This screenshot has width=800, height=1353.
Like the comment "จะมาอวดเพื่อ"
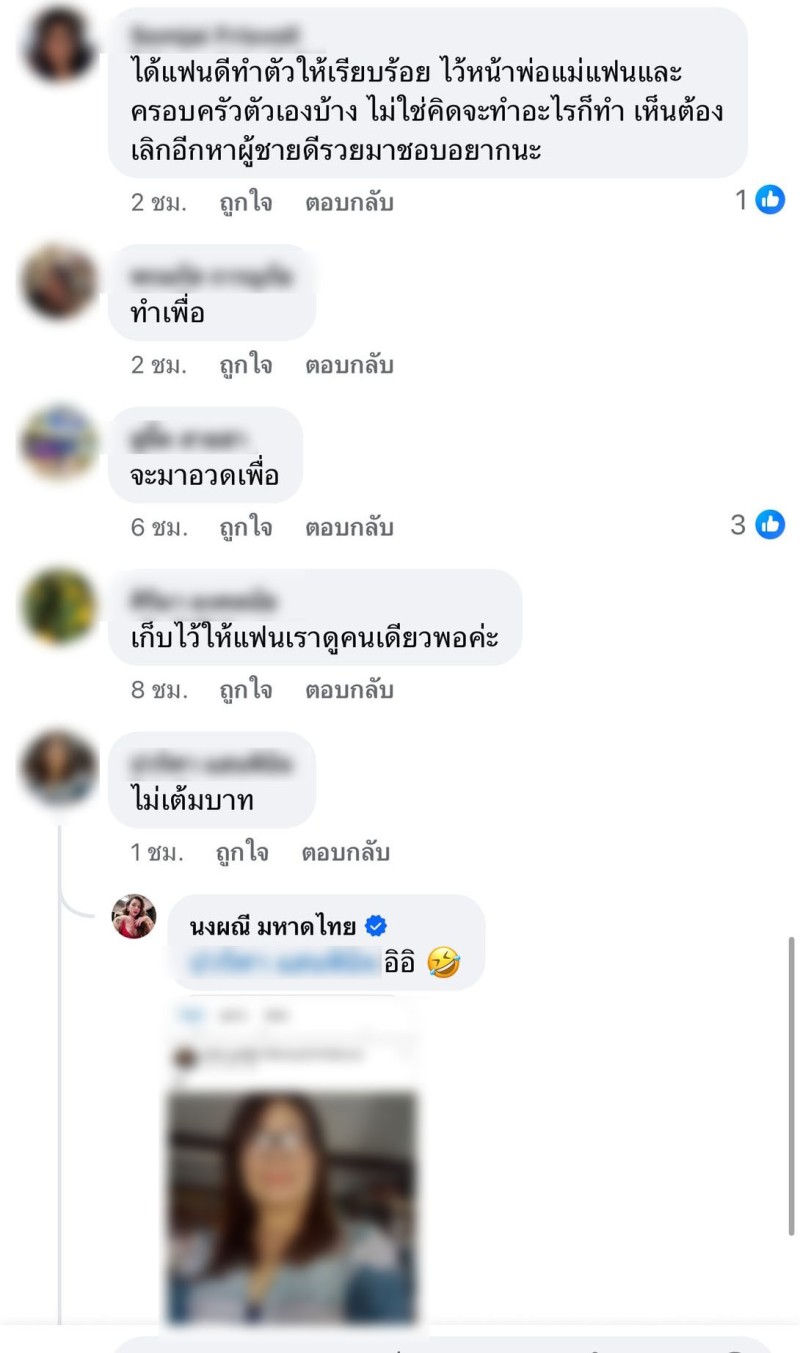tap(245, 527)
